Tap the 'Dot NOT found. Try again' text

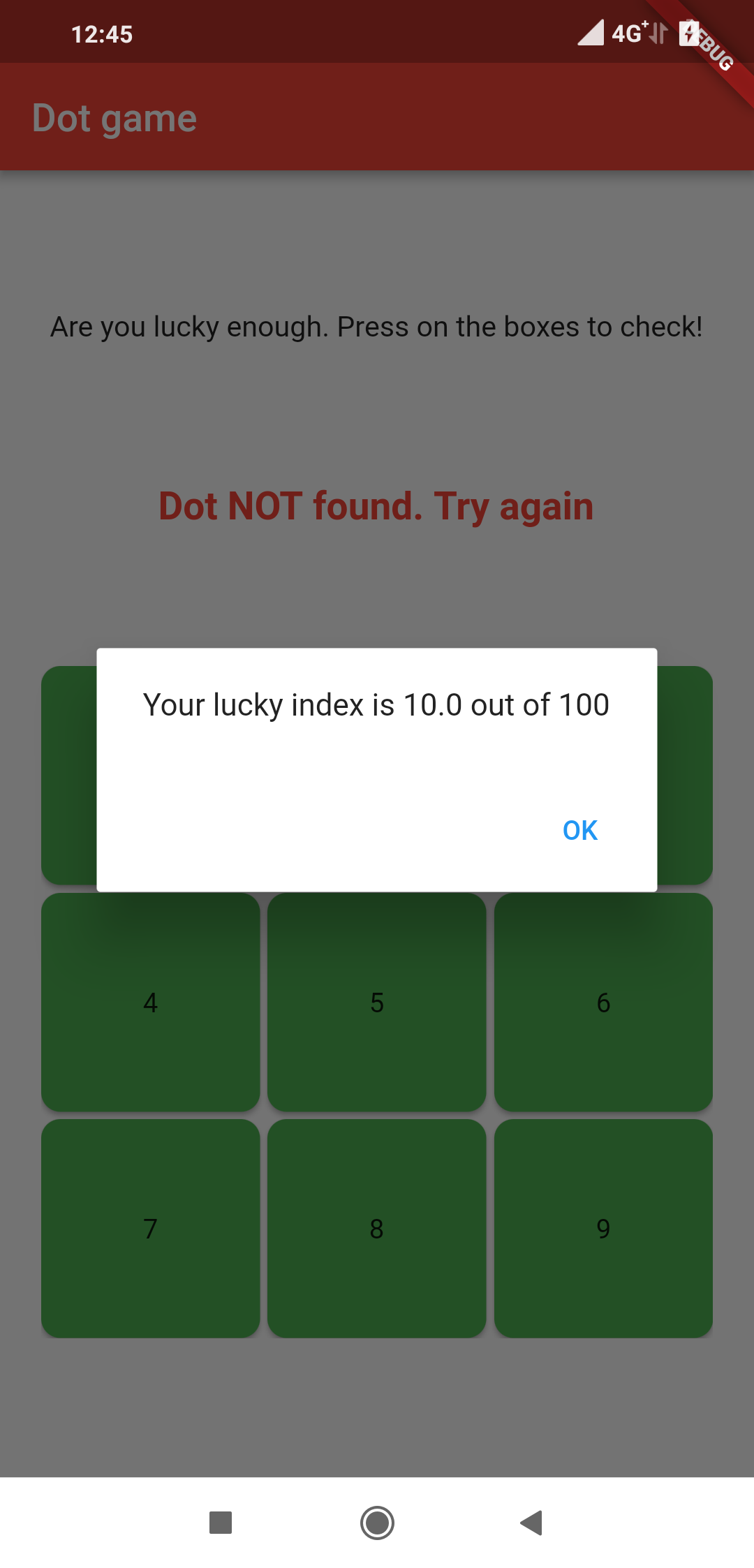377,505
